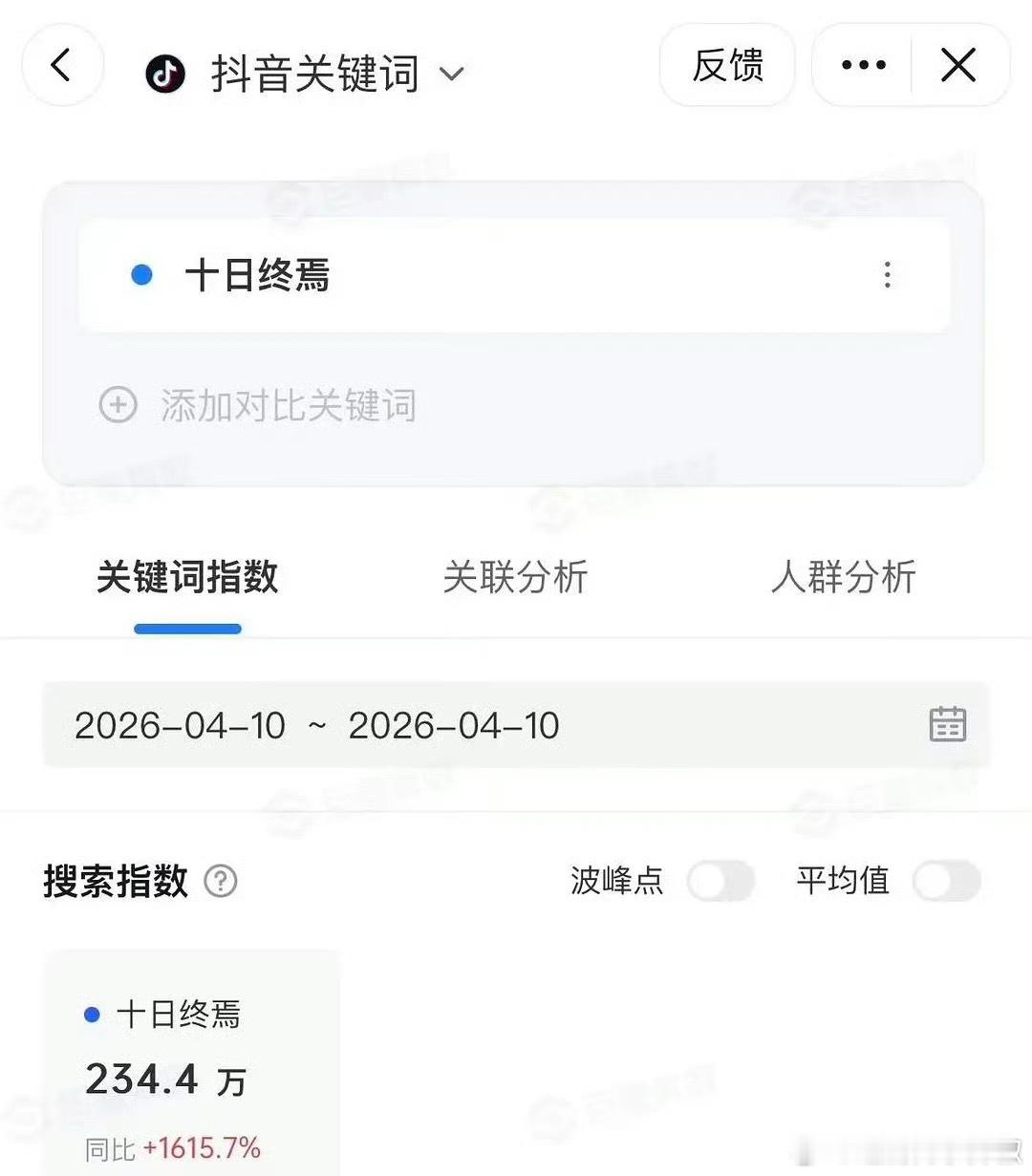Click the Douyin logo icon in the header
The height and width of the screenshot is (1176, 1032).
click(164, 74)
